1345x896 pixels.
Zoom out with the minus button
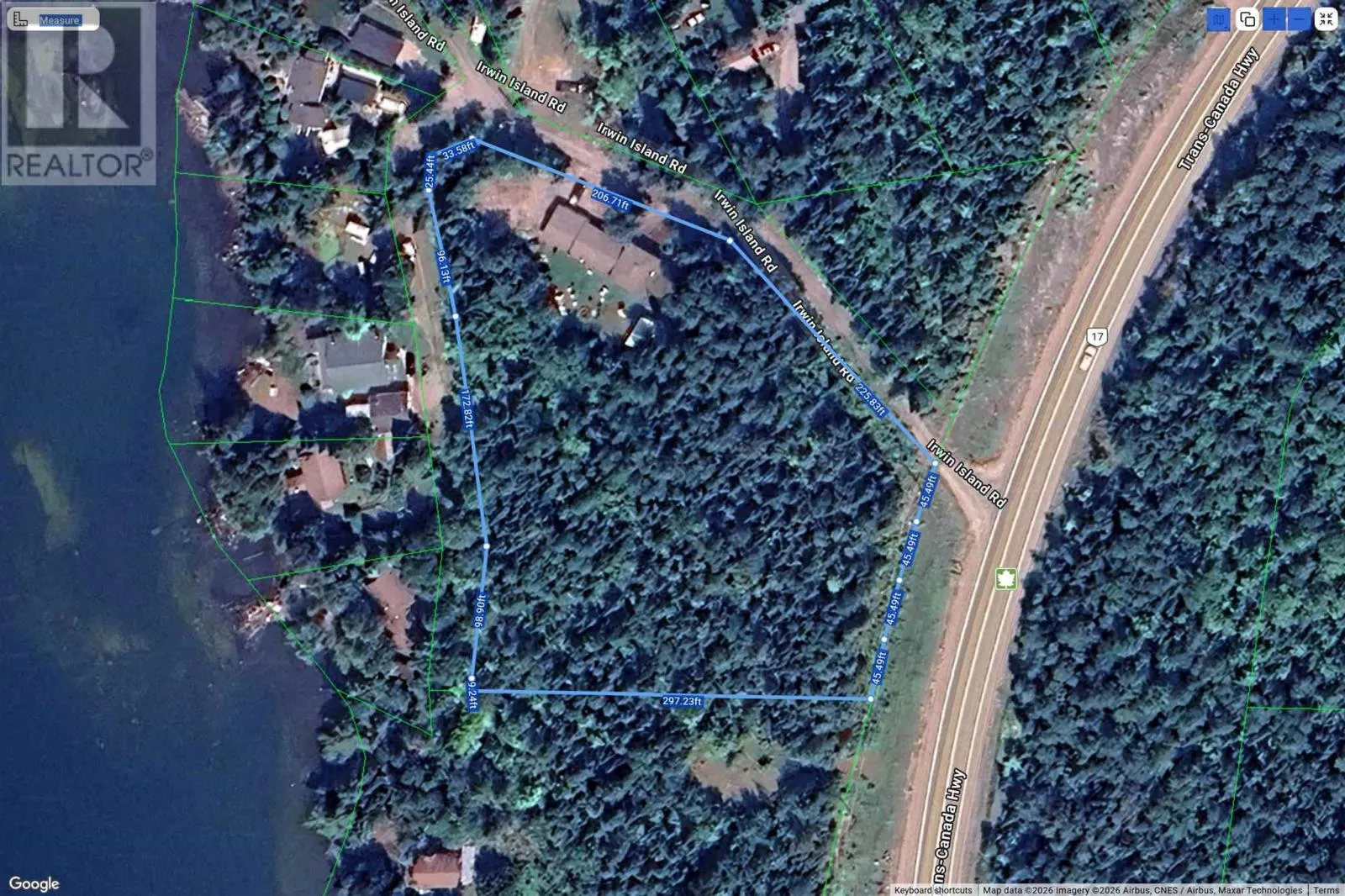1299,19
